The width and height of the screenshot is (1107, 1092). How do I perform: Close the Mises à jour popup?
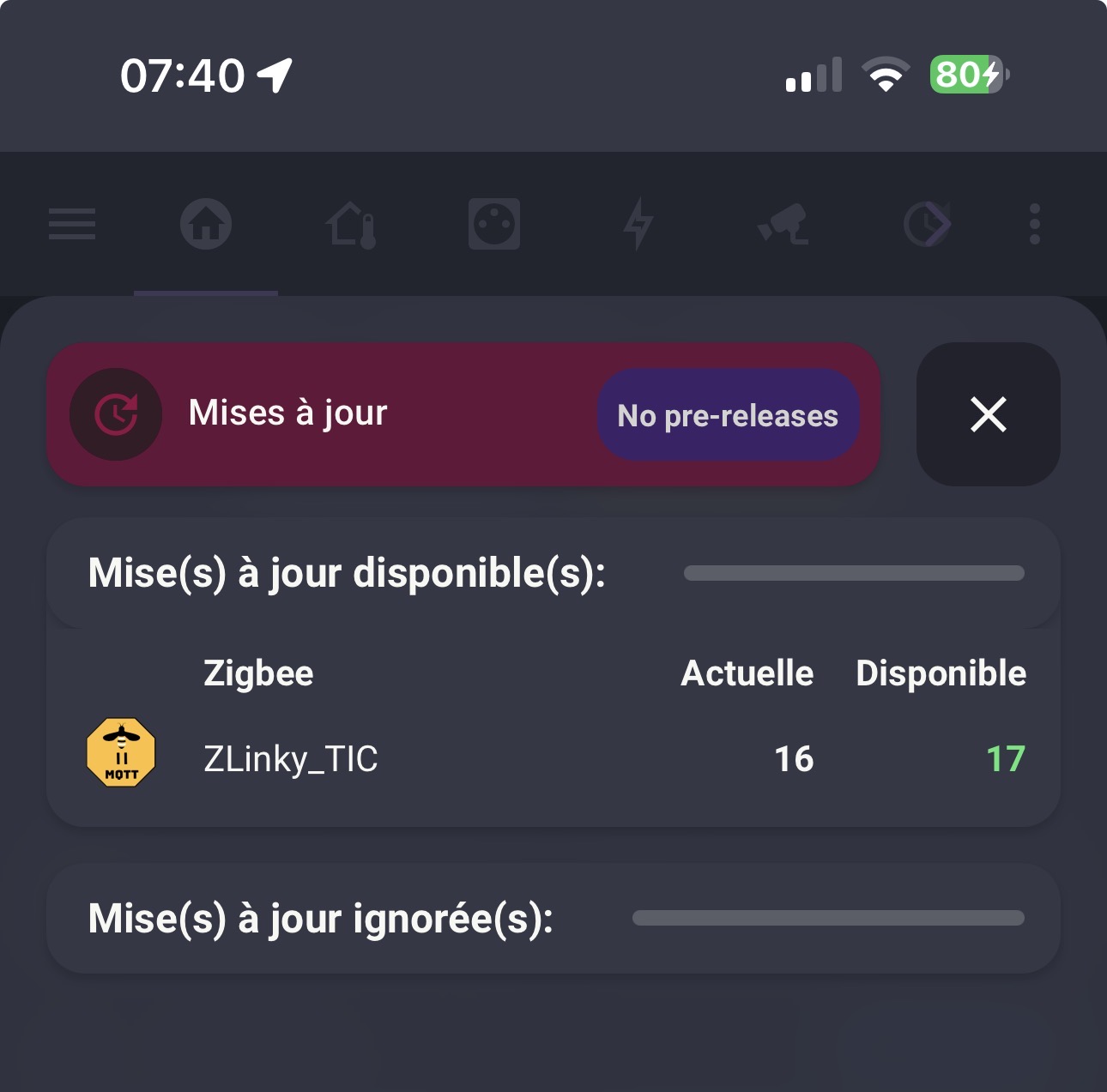pos(988,415)
